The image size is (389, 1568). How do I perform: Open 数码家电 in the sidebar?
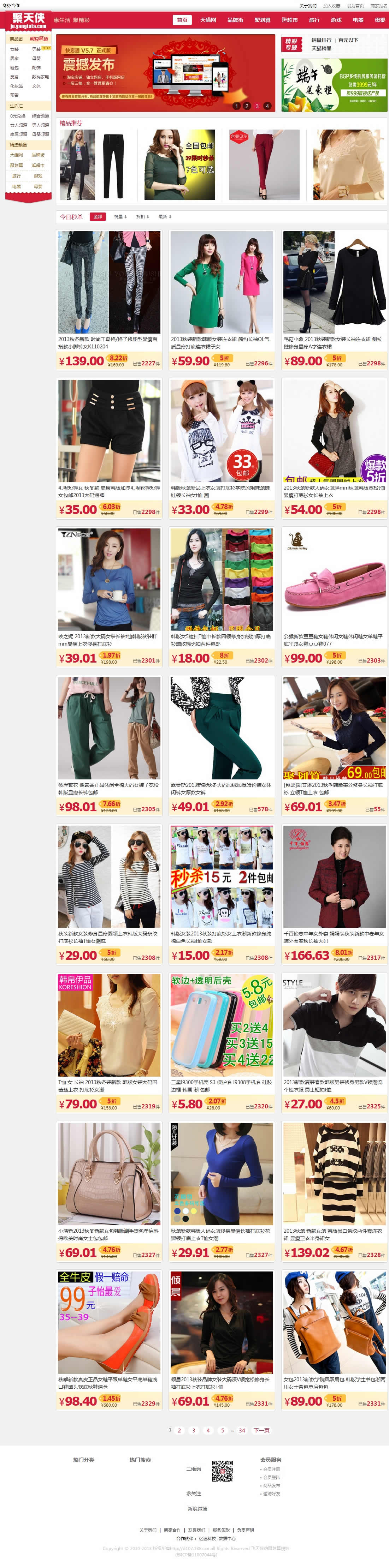40,77
